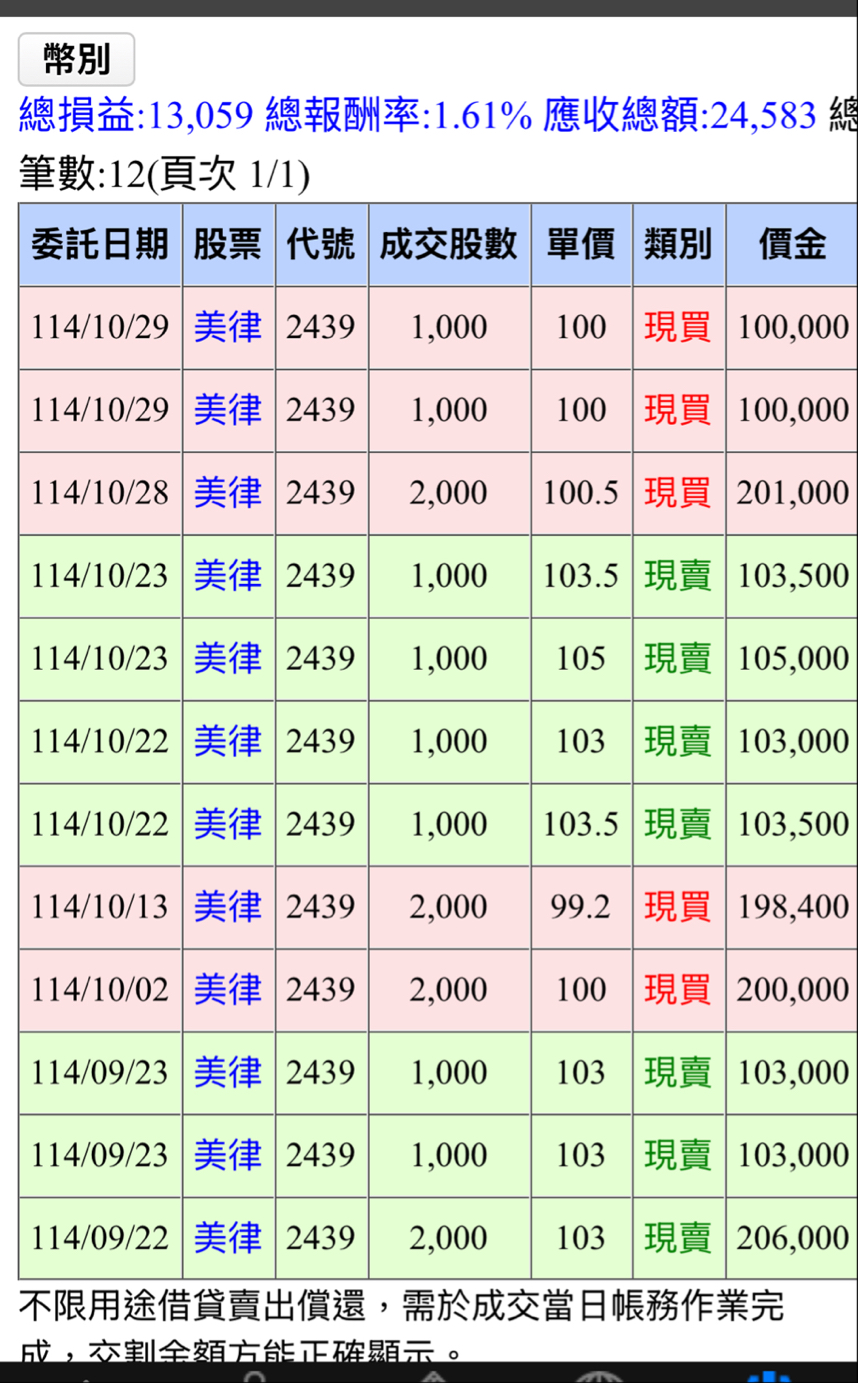This screenshot has height=1383, width=858.
Task: Open the 美律 link in the 114/10/28 row
Action: pos(228,492)
